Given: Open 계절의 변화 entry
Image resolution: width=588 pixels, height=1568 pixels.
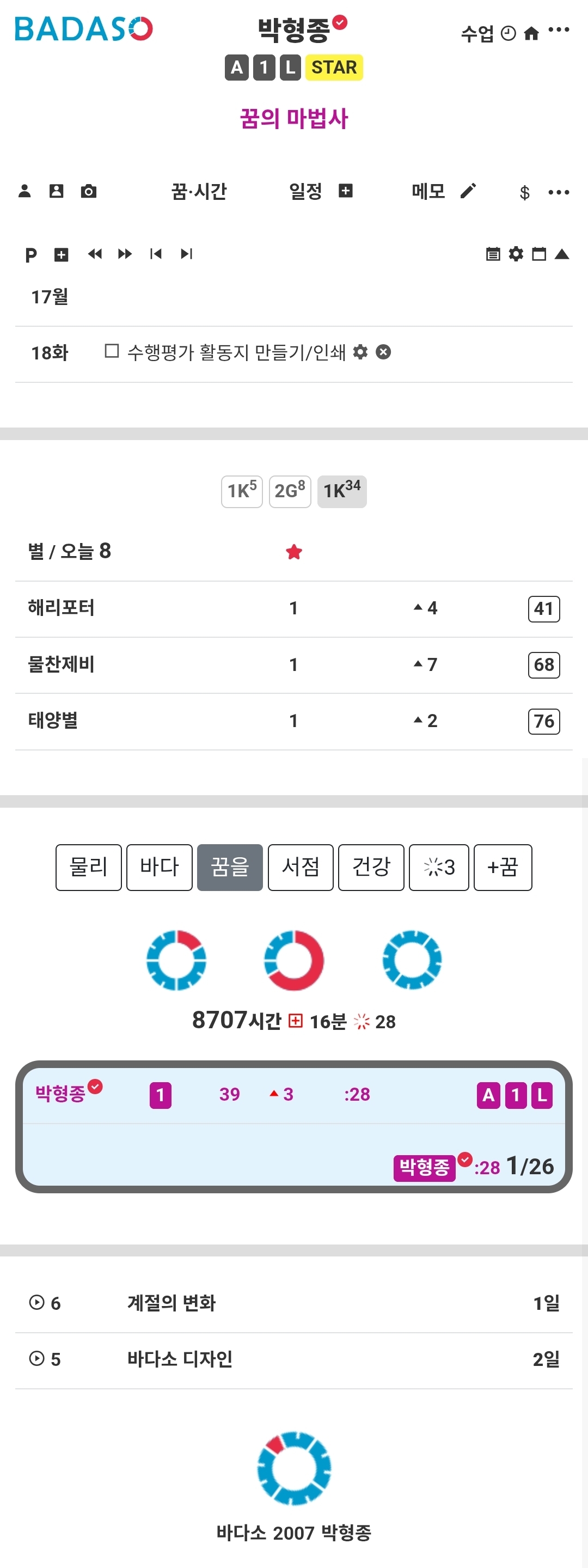Looking at the screenshot, I should coord(171,1303).
